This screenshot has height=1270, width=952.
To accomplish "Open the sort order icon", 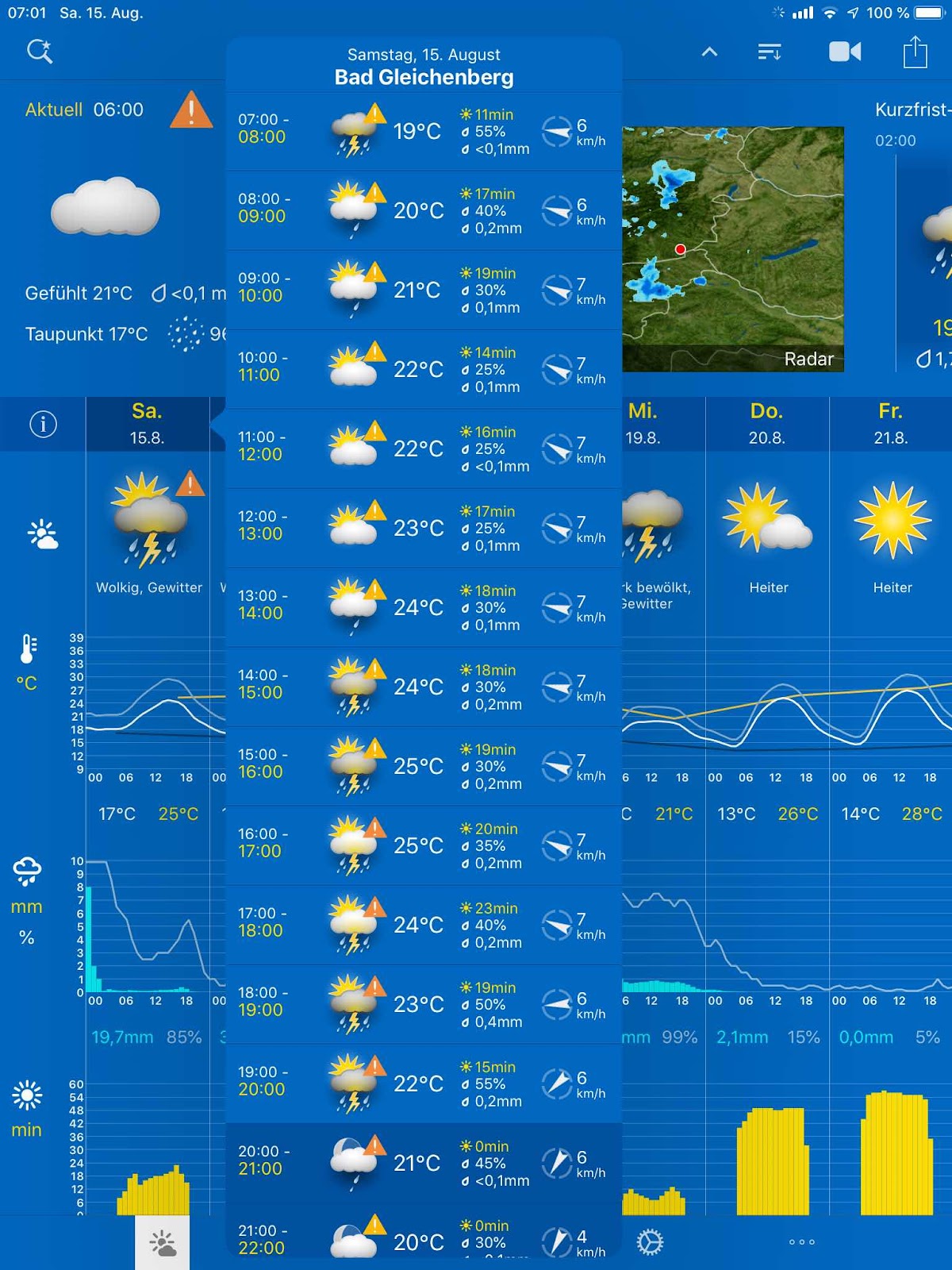I will [769, 52].
